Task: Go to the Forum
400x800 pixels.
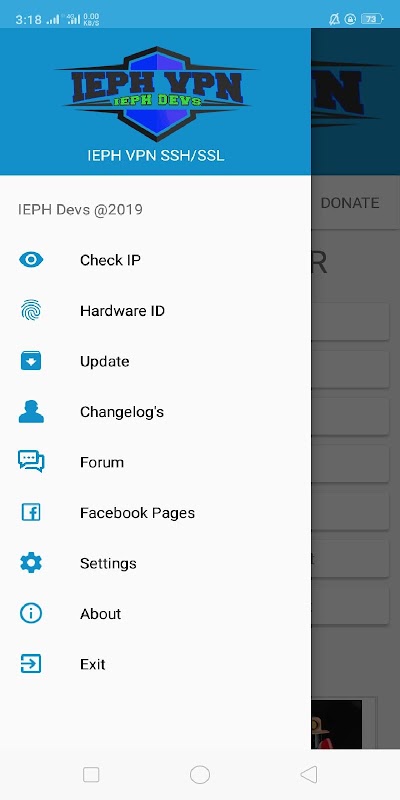Action: pyautogui.click(x=155, y=462)
